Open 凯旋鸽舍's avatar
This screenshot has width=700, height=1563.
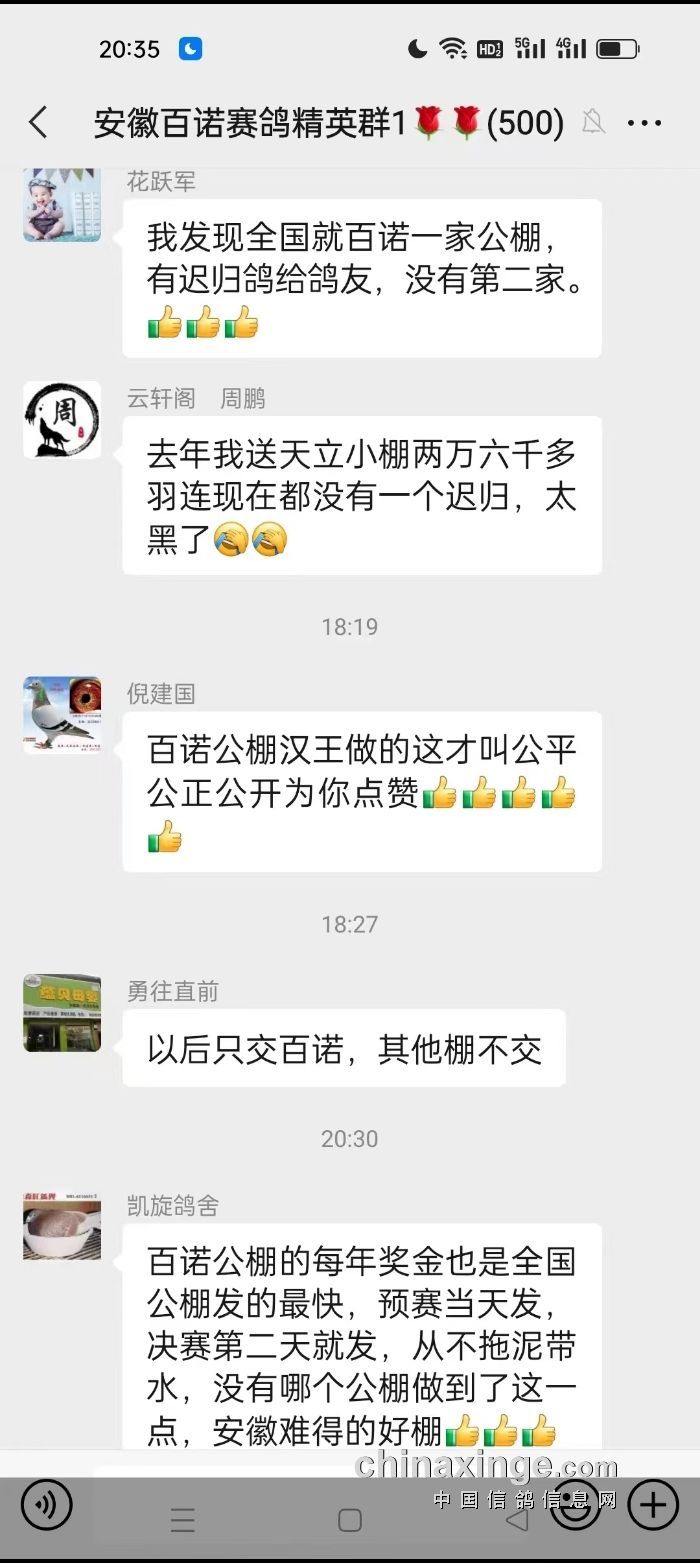(x=62, y=1226)
